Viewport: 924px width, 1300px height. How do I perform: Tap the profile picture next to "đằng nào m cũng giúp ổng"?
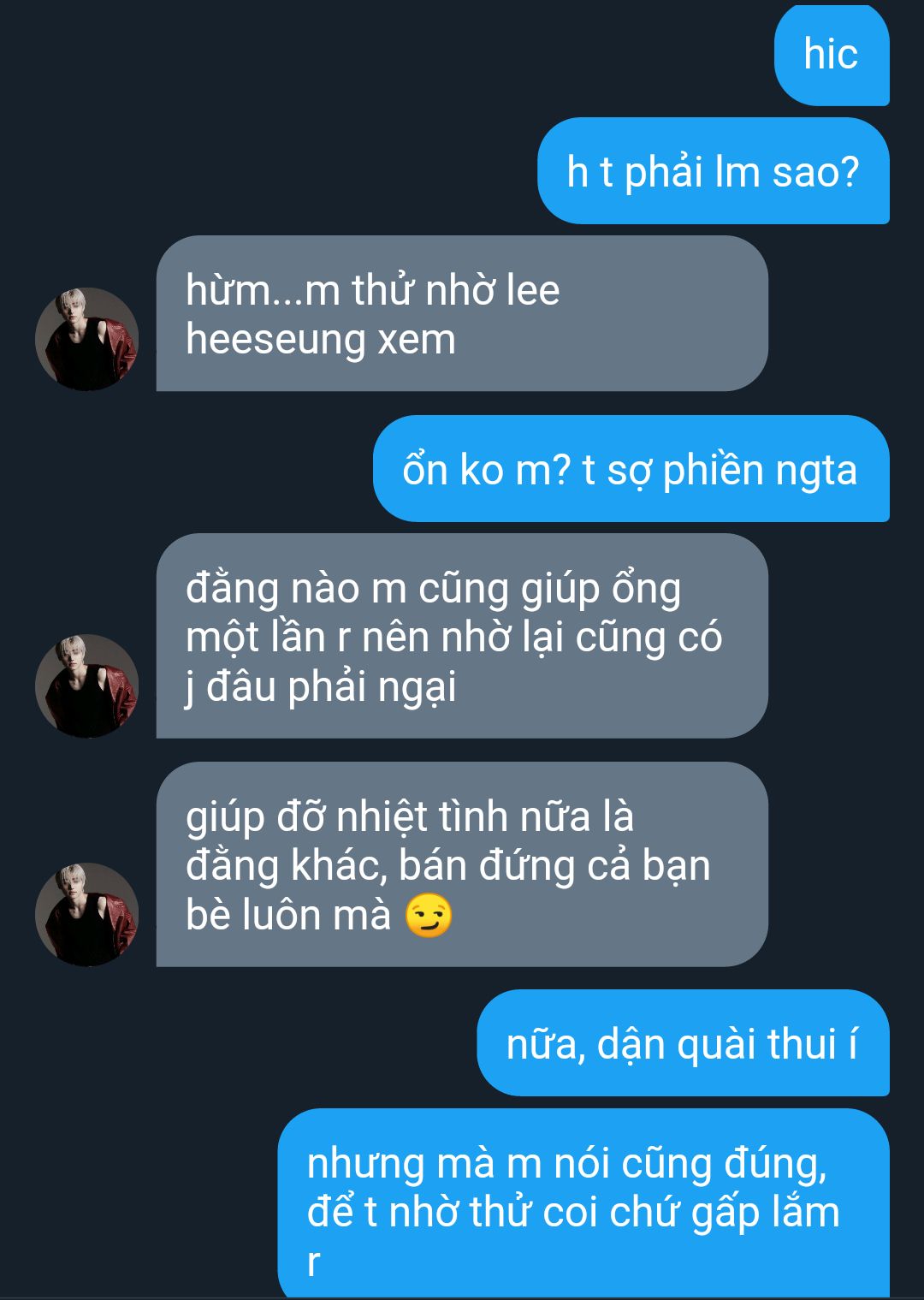[86, 686]
